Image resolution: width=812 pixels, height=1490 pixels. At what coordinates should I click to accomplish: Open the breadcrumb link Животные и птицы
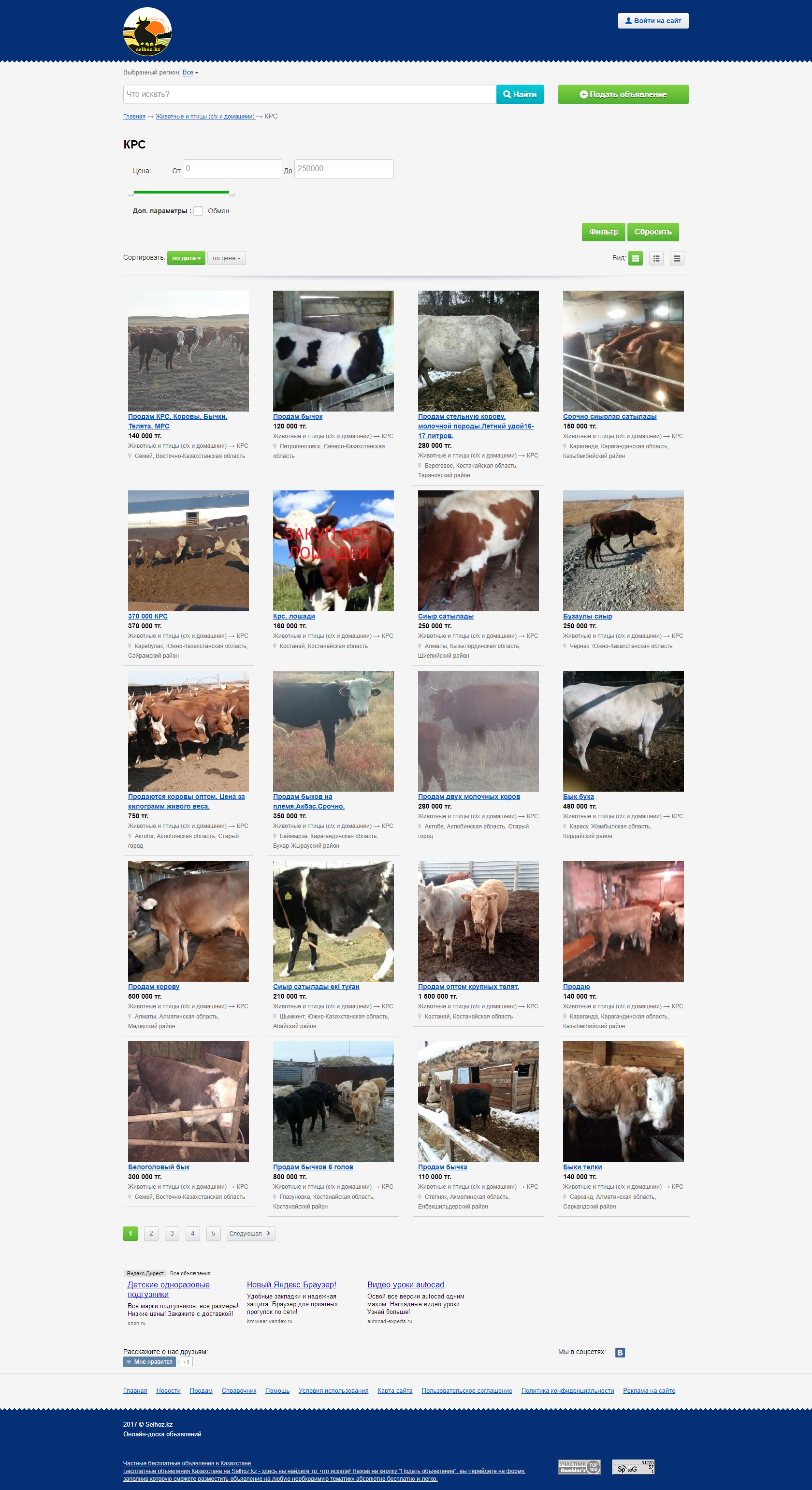(x=204, y=117)
